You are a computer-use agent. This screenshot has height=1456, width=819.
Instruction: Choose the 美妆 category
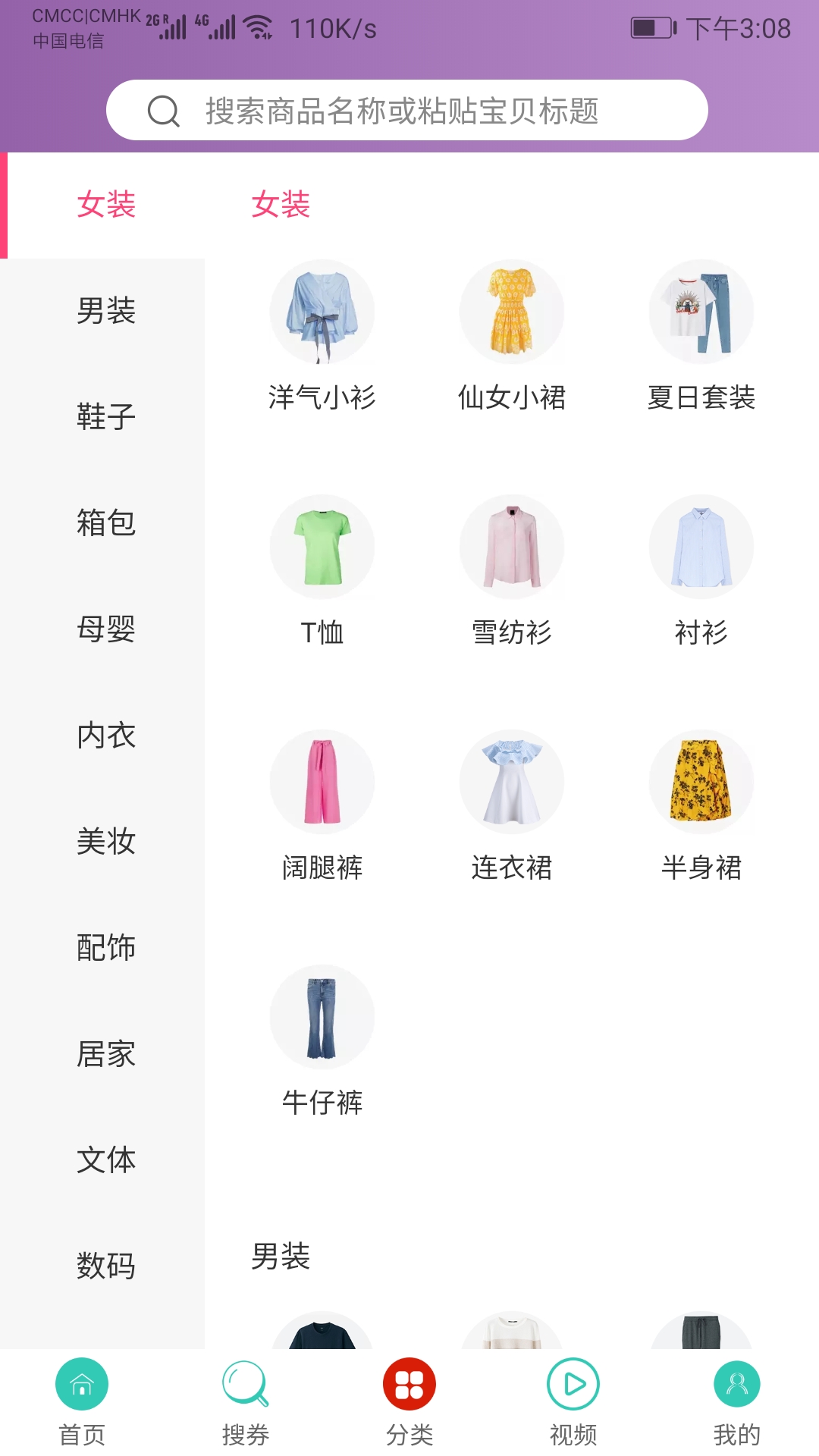click(x=106, y=842)
